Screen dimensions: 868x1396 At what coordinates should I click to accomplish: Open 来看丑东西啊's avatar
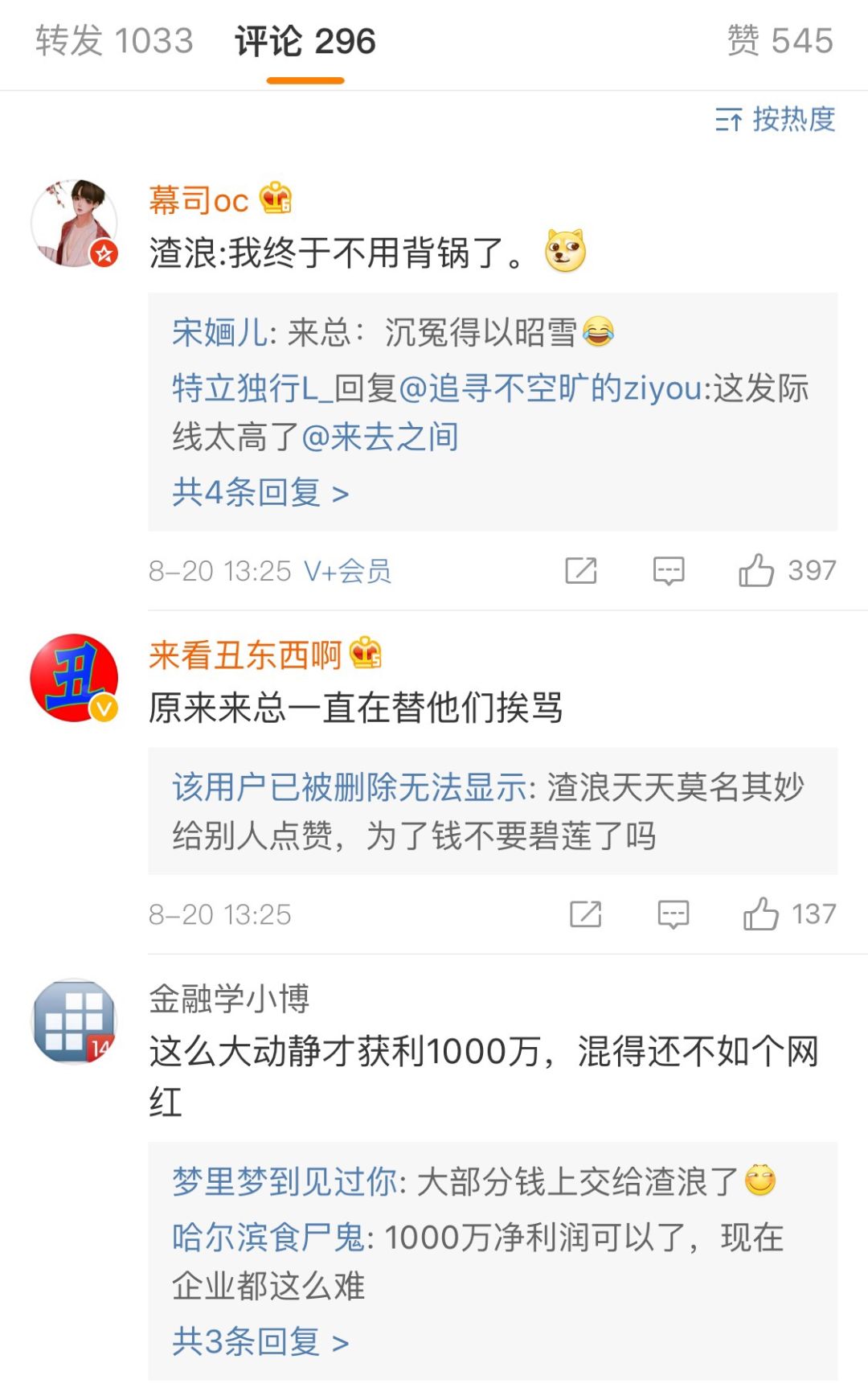(74, 678)
